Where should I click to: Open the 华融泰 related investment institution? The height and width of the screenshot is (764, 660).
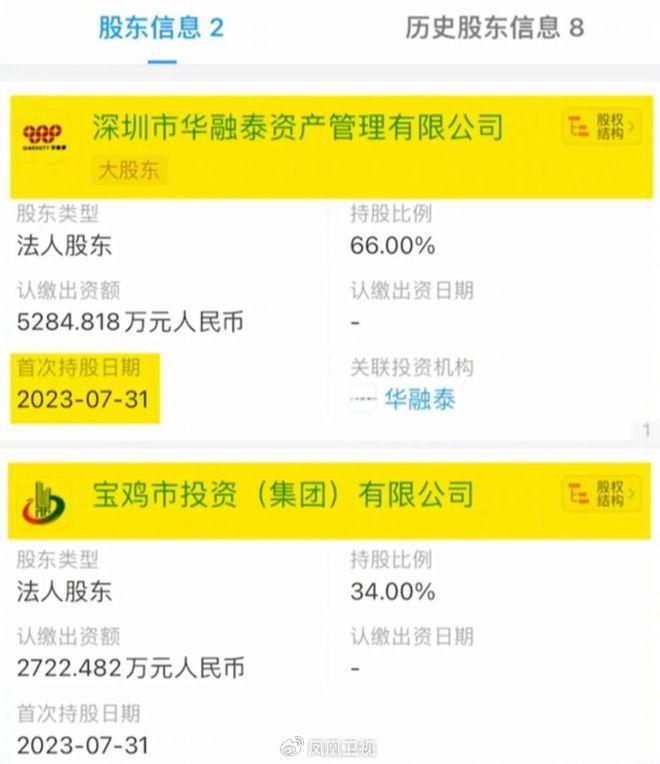click(x=419, y=400)
